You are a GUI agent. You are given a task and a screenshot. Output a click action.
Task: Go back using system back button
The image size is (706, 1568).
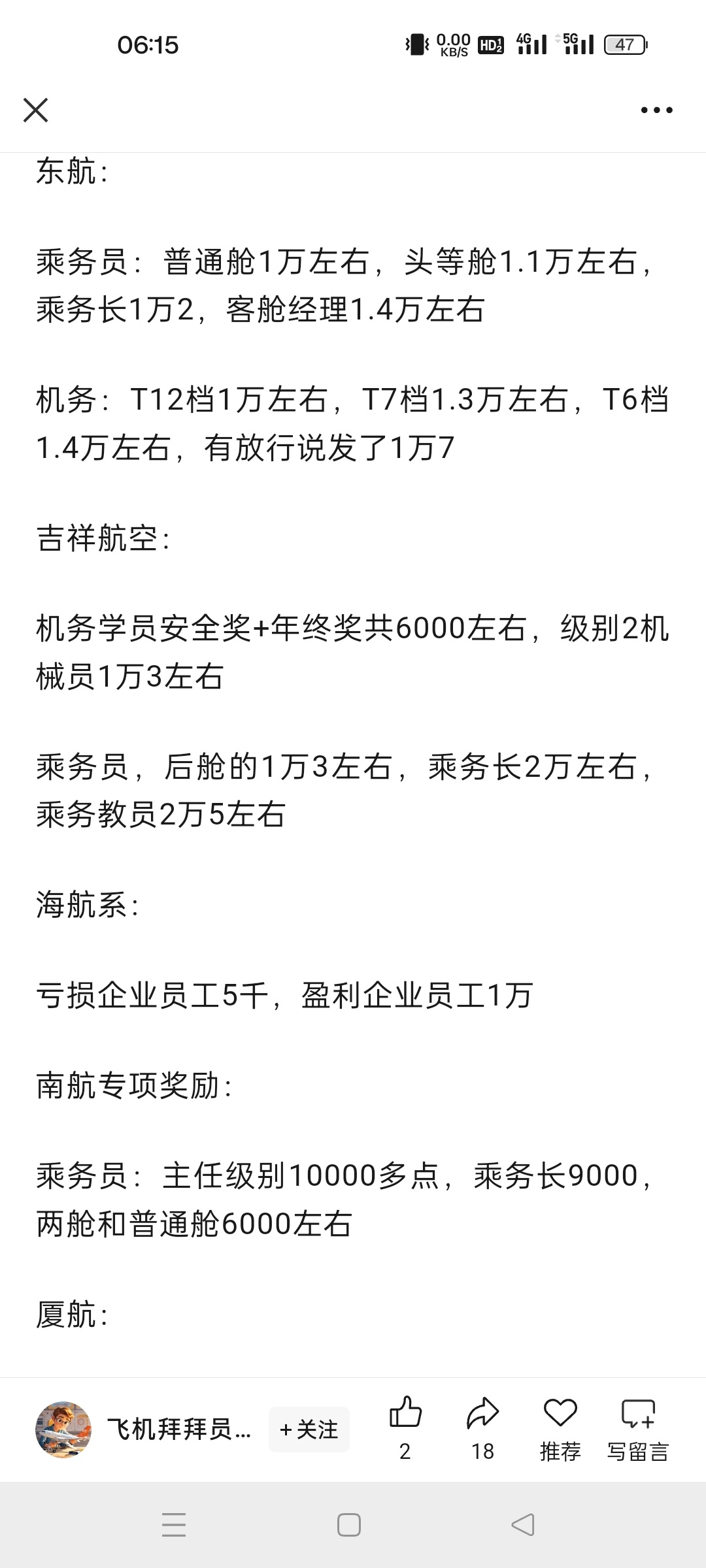pos(523,1526)
